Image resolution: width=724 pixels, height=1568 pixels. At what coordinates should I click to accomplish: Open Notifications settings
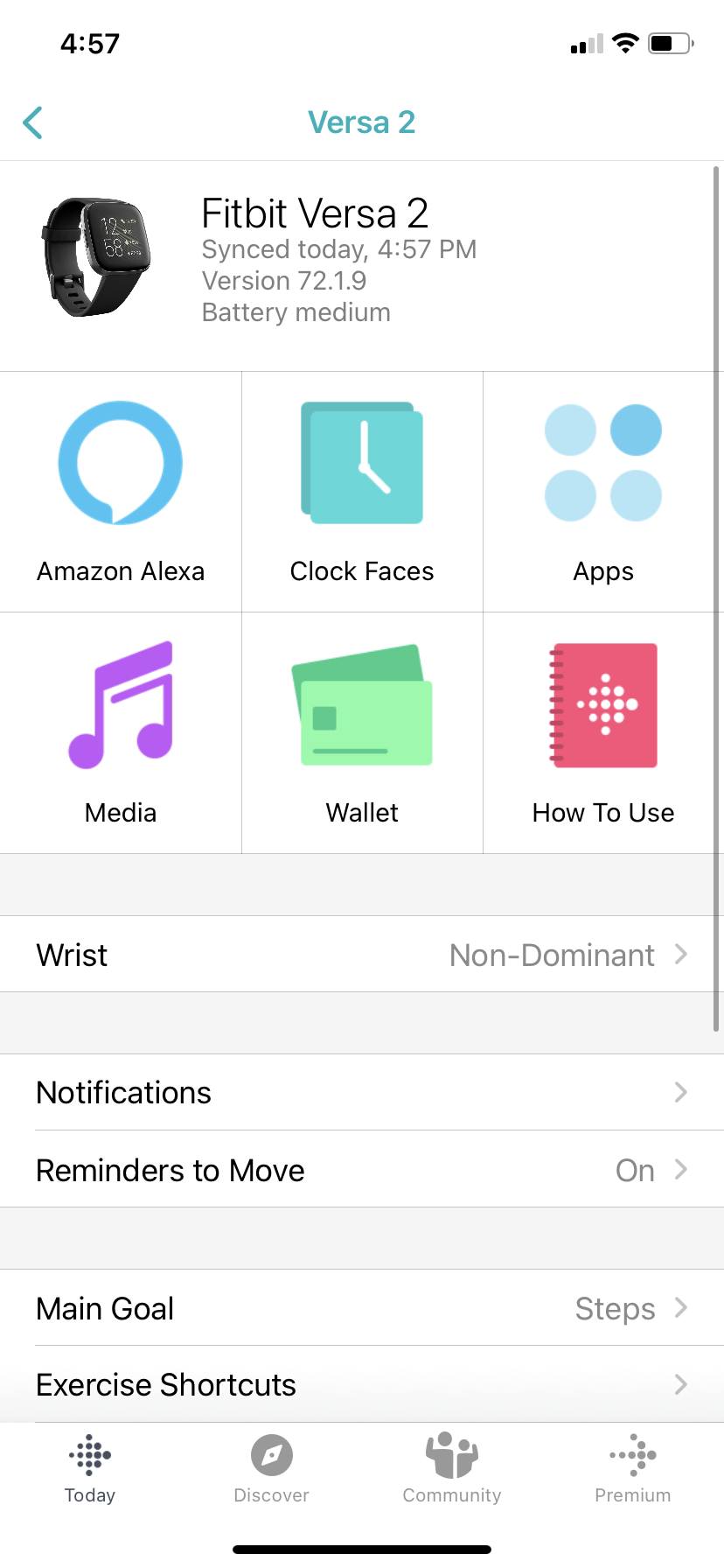coord(362,1093)
